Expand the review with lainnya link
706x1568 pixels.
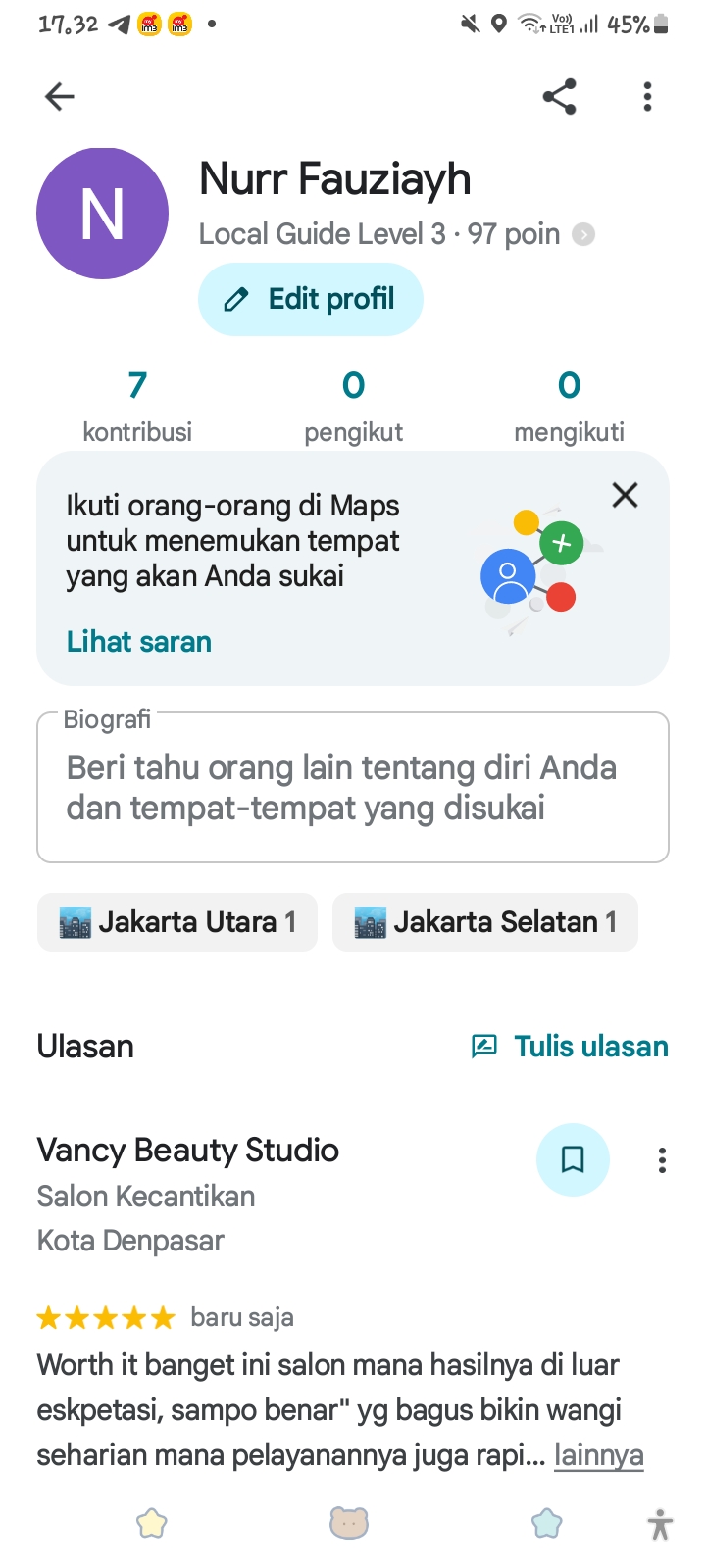pos(599,1455)
